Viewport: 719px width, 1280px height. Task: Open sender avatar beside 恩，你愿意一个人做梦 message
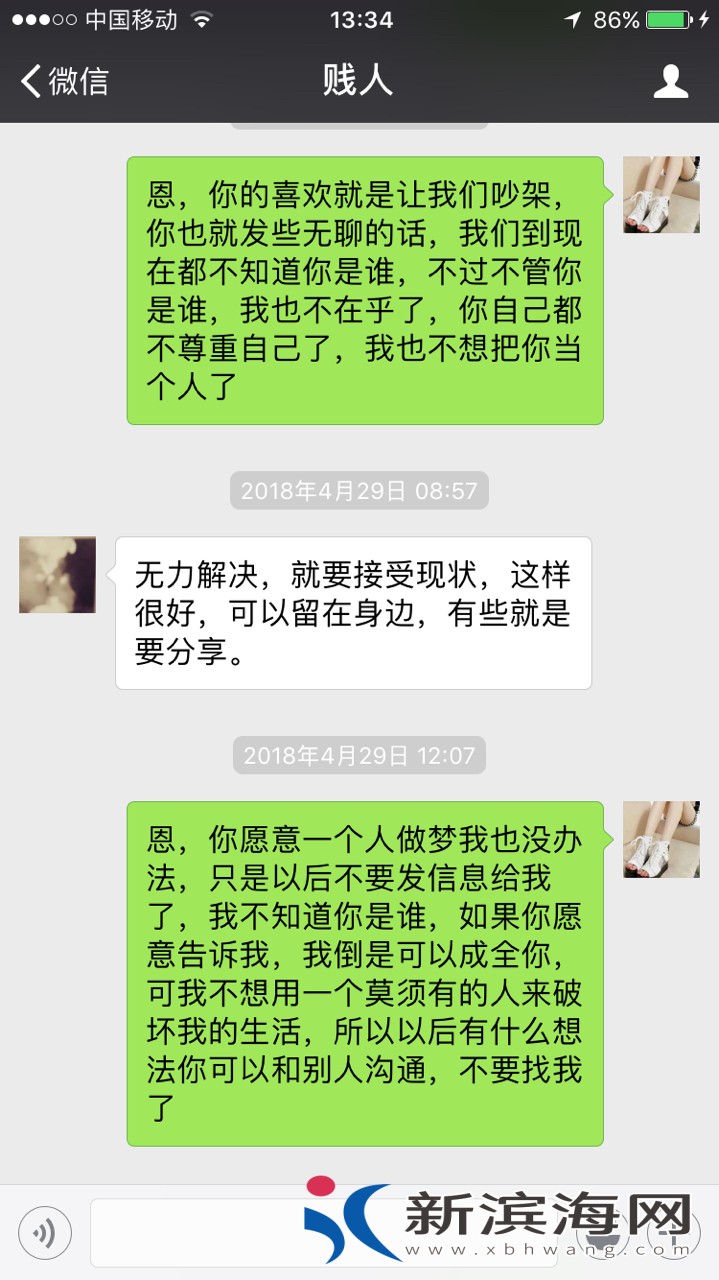click(661, 840)
